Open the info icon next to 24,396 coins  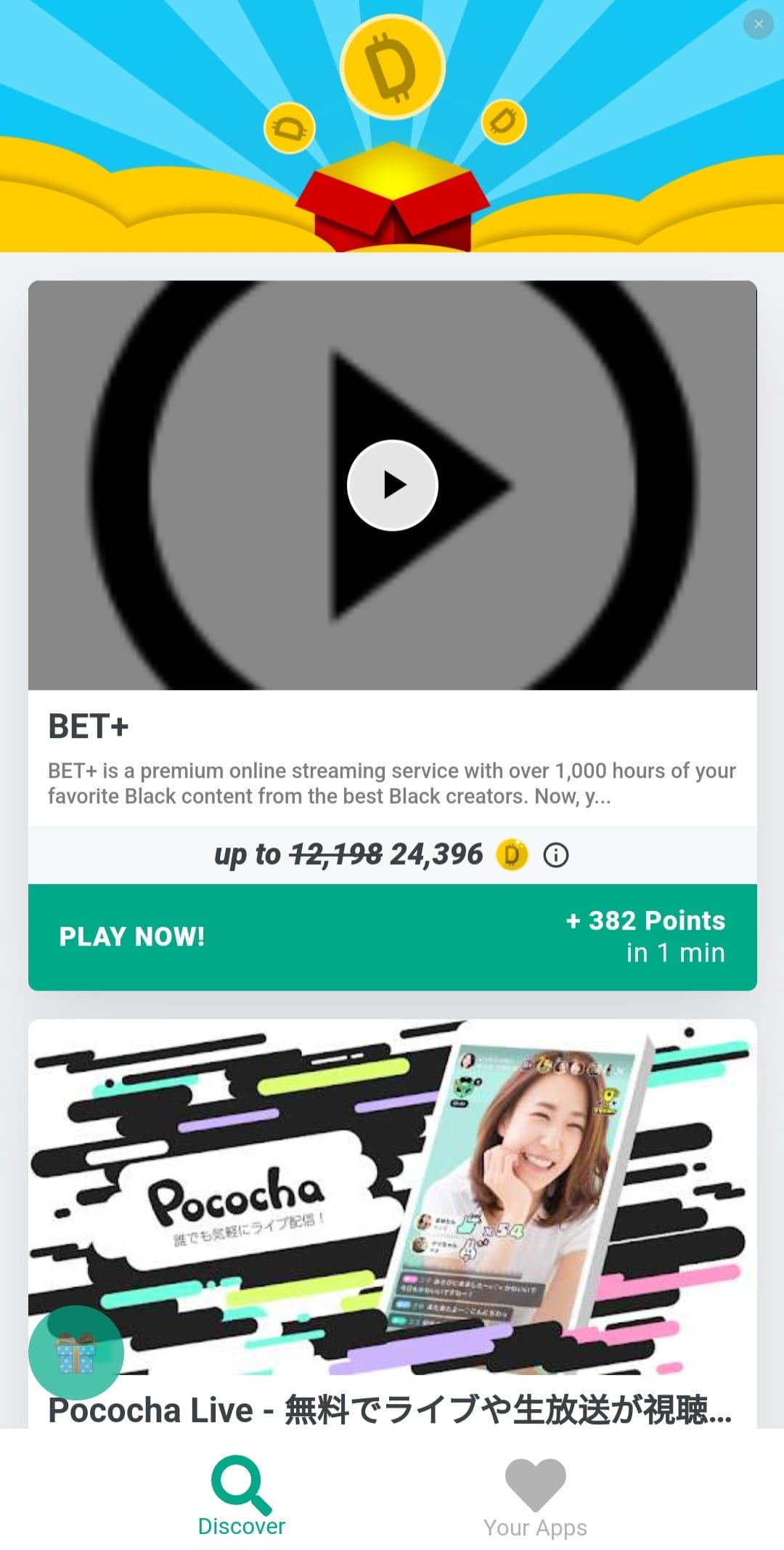[556, 855]
